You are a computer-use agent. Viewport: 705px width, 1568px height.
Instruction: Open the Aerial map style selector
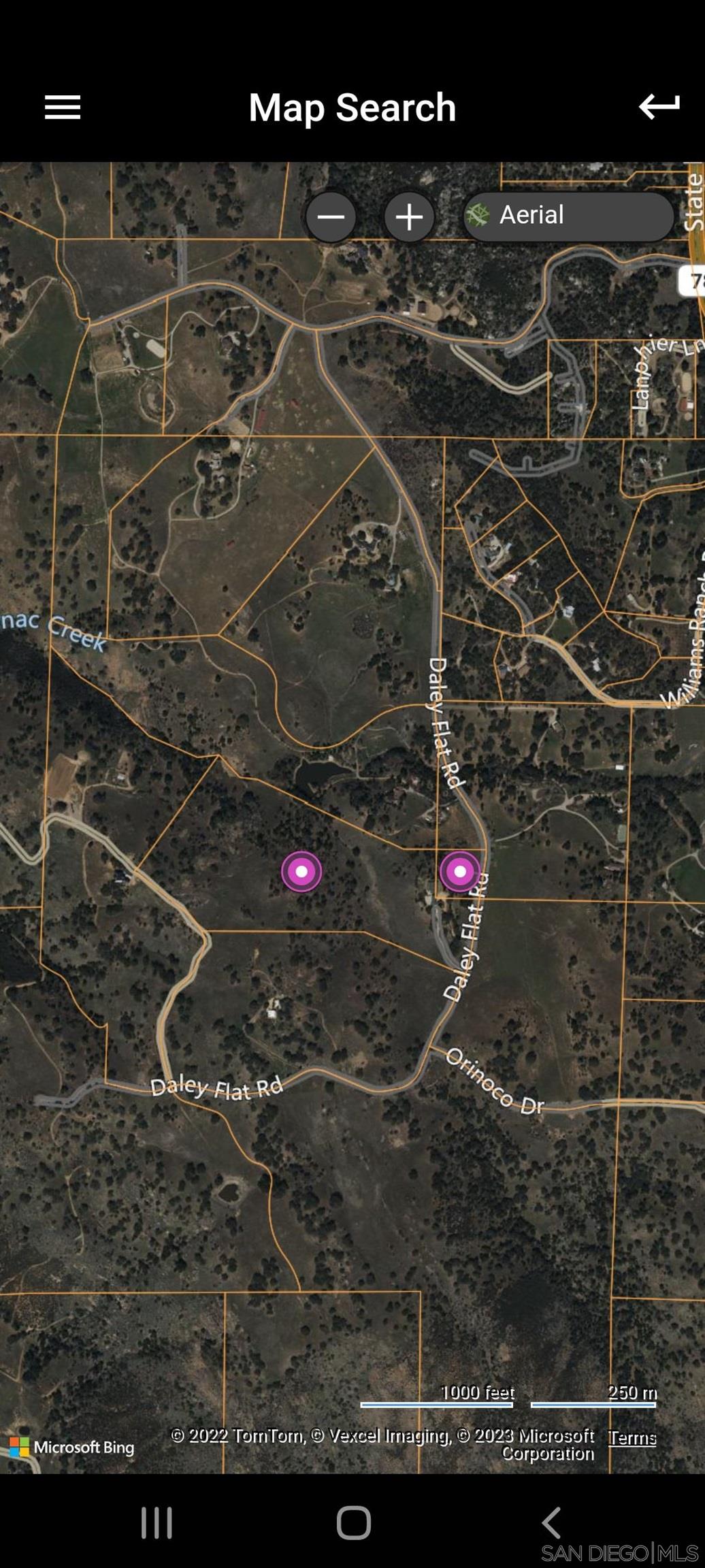[x=568, y=216]
